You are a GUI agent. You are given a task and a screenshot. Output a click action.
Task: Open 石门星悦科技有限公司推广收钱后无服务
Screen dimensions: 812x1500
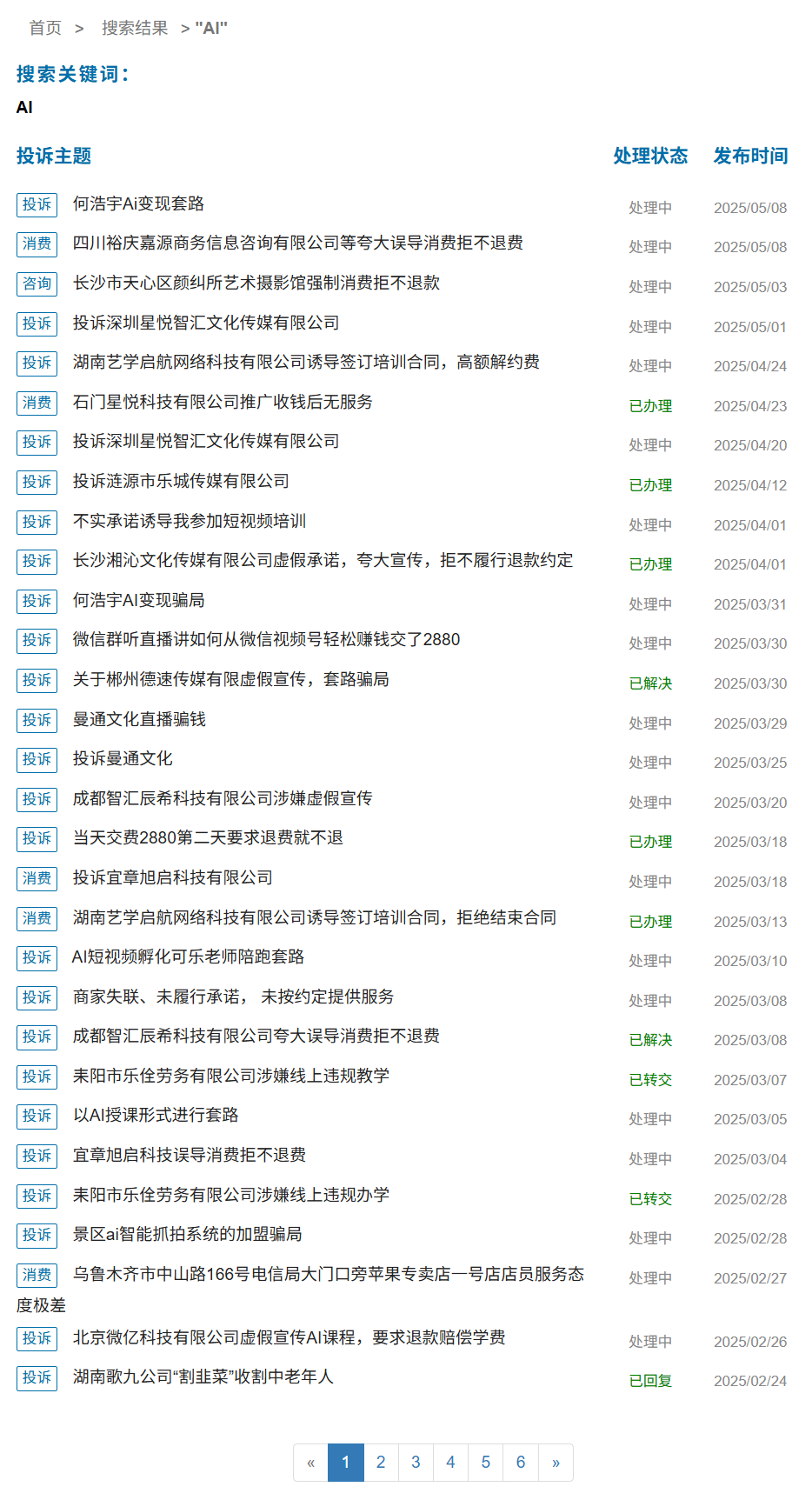click(x=223, y=402)
